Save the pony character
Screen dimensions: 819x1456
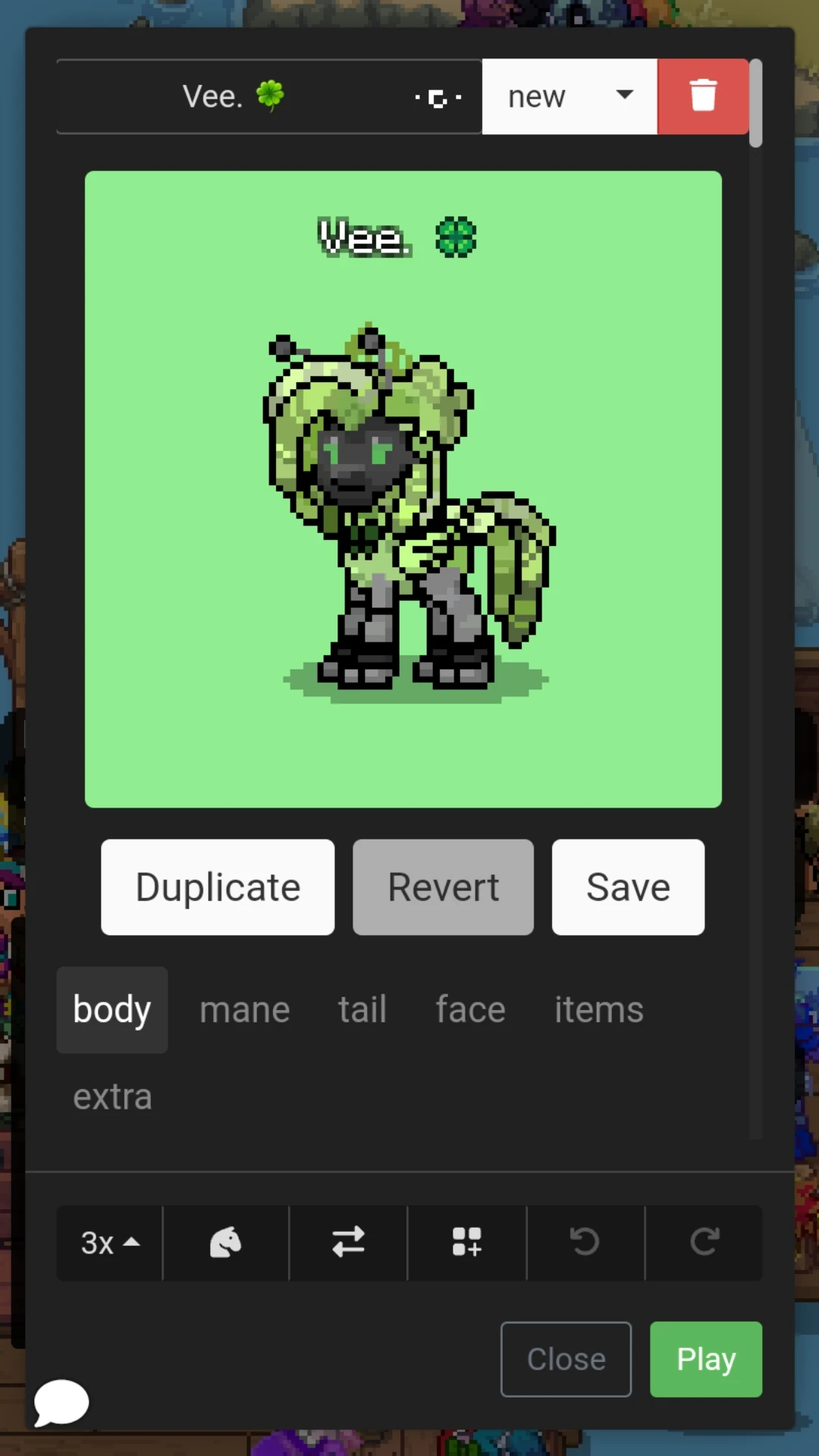pyautogui.click(x=628, y=887)
